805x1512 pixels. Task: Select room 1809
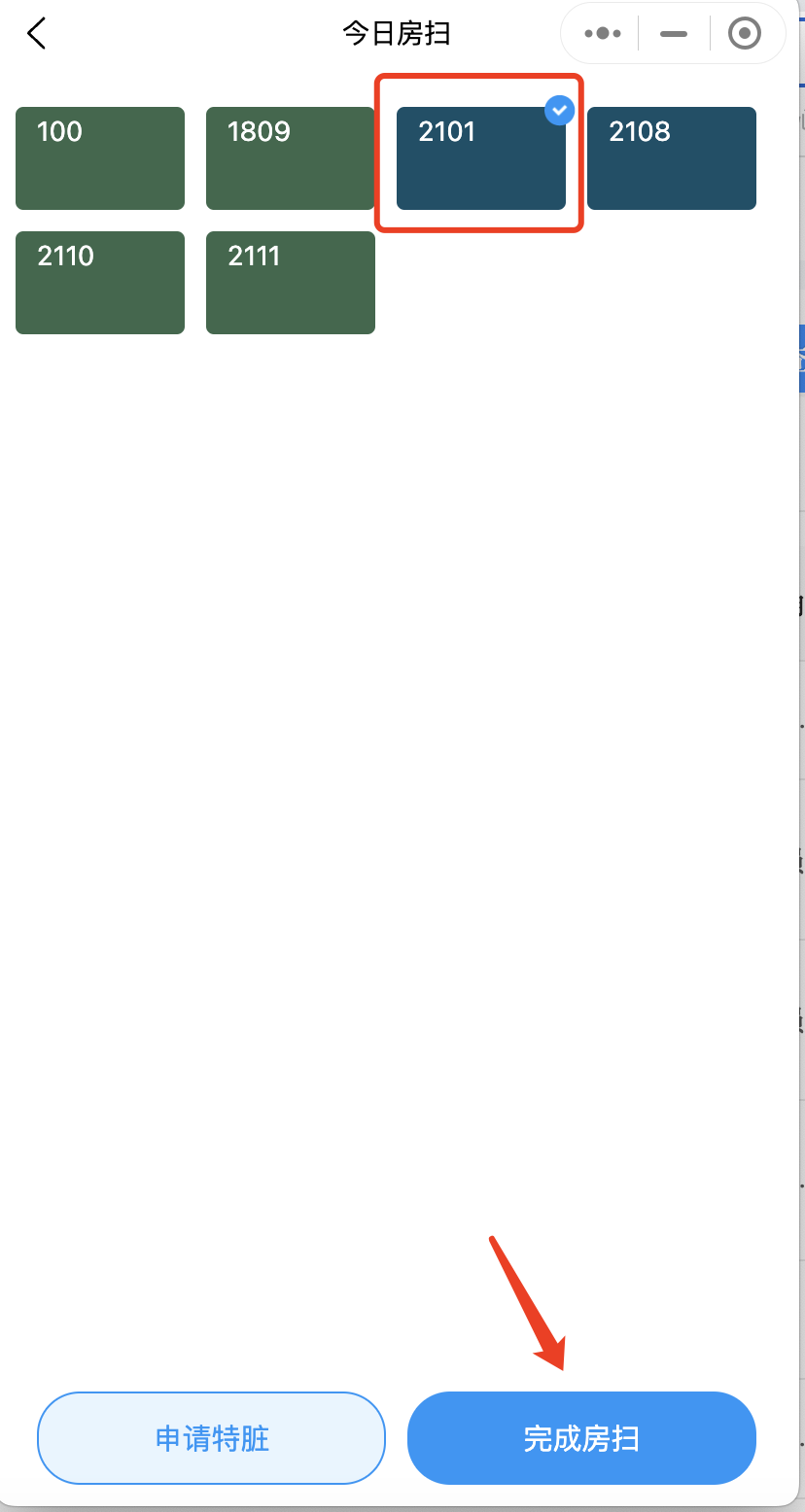(290, 158)
